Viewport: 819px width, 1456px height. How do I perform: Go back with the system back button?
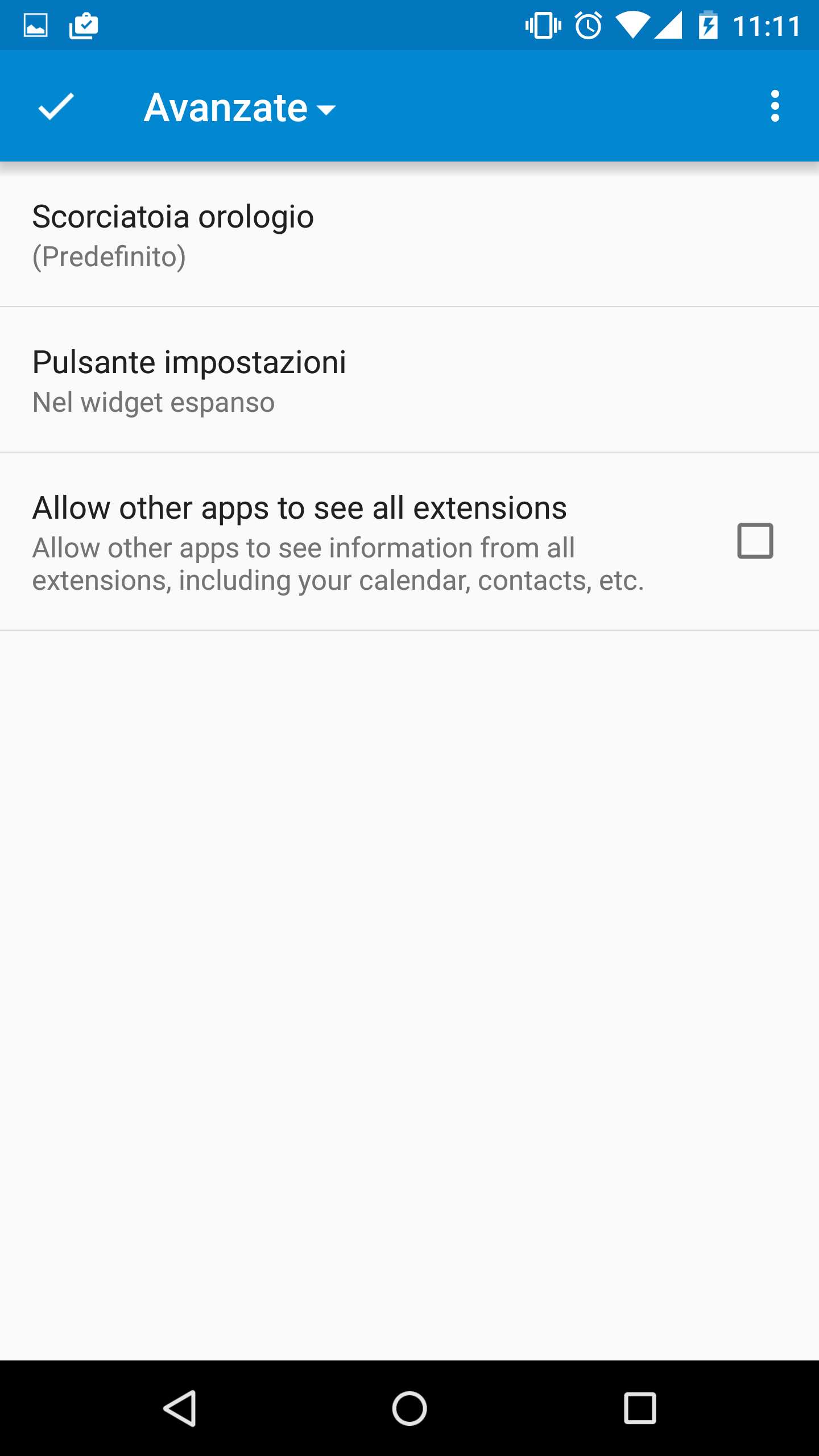(x=180, y=1408)
